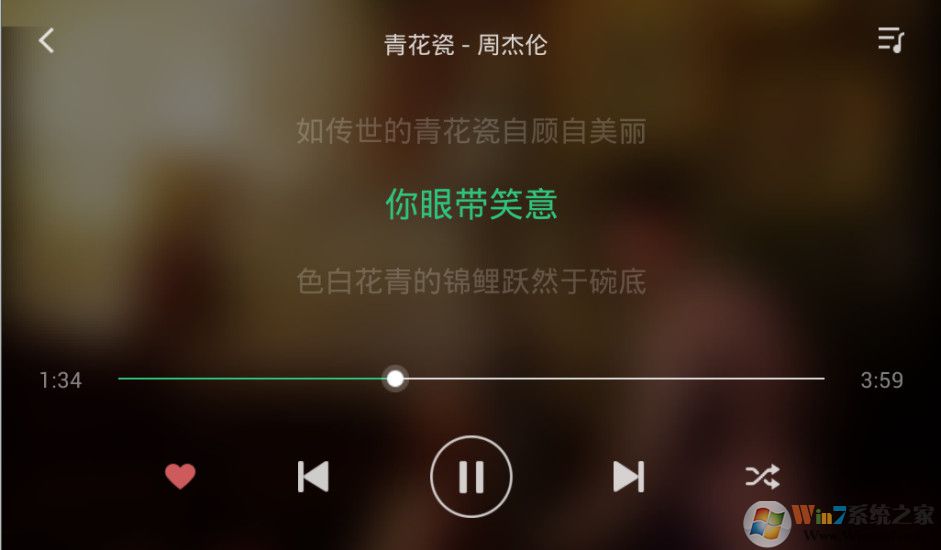
Task: Go back from the player screen
Action: click(46, 41)
